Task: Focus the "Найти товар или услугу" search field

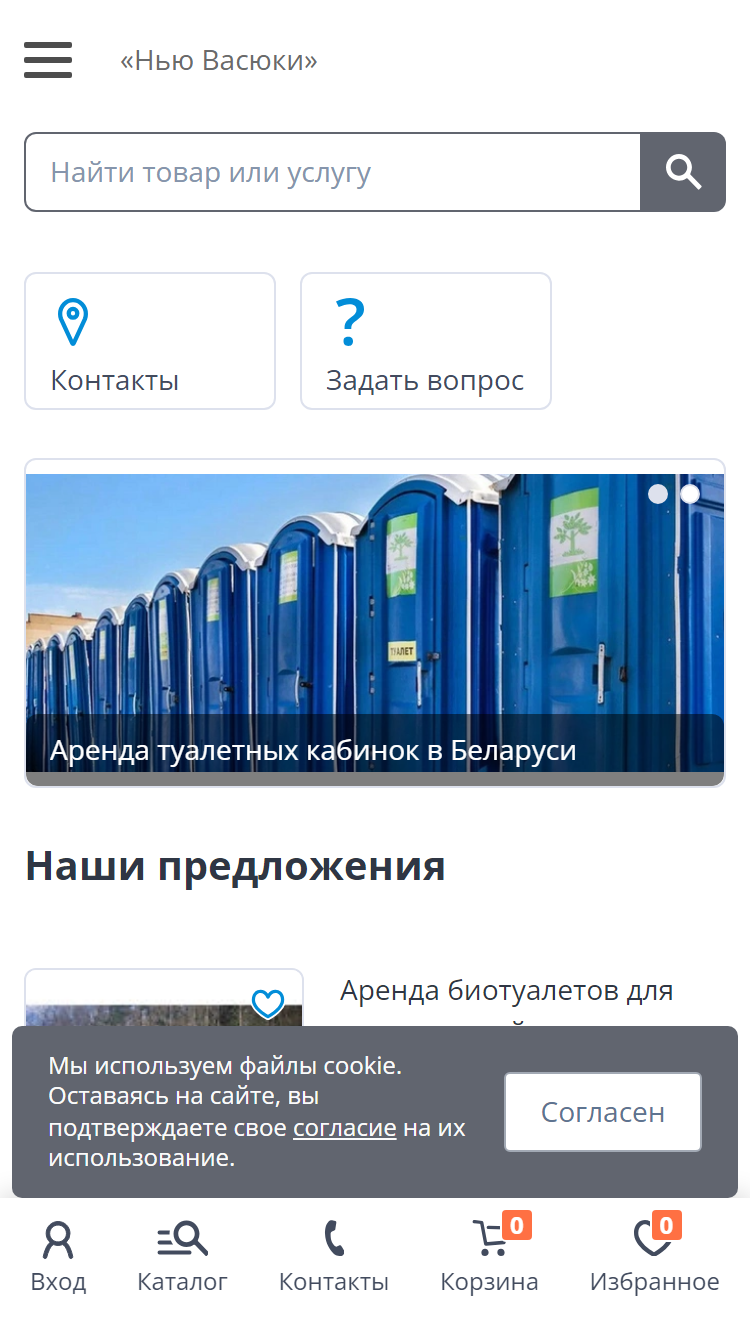Action: click(x=333, y=172)
